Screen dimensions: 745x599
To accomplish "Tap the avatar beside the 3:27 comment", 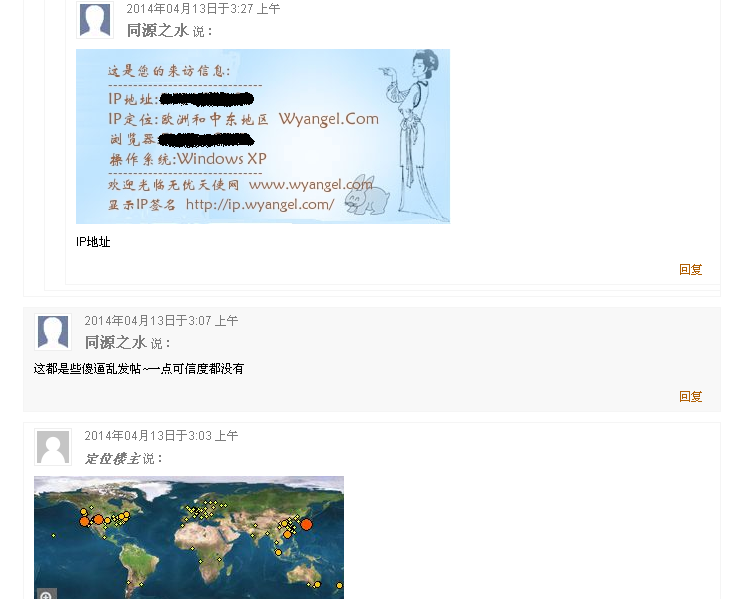I will click(x=95, y=21).
